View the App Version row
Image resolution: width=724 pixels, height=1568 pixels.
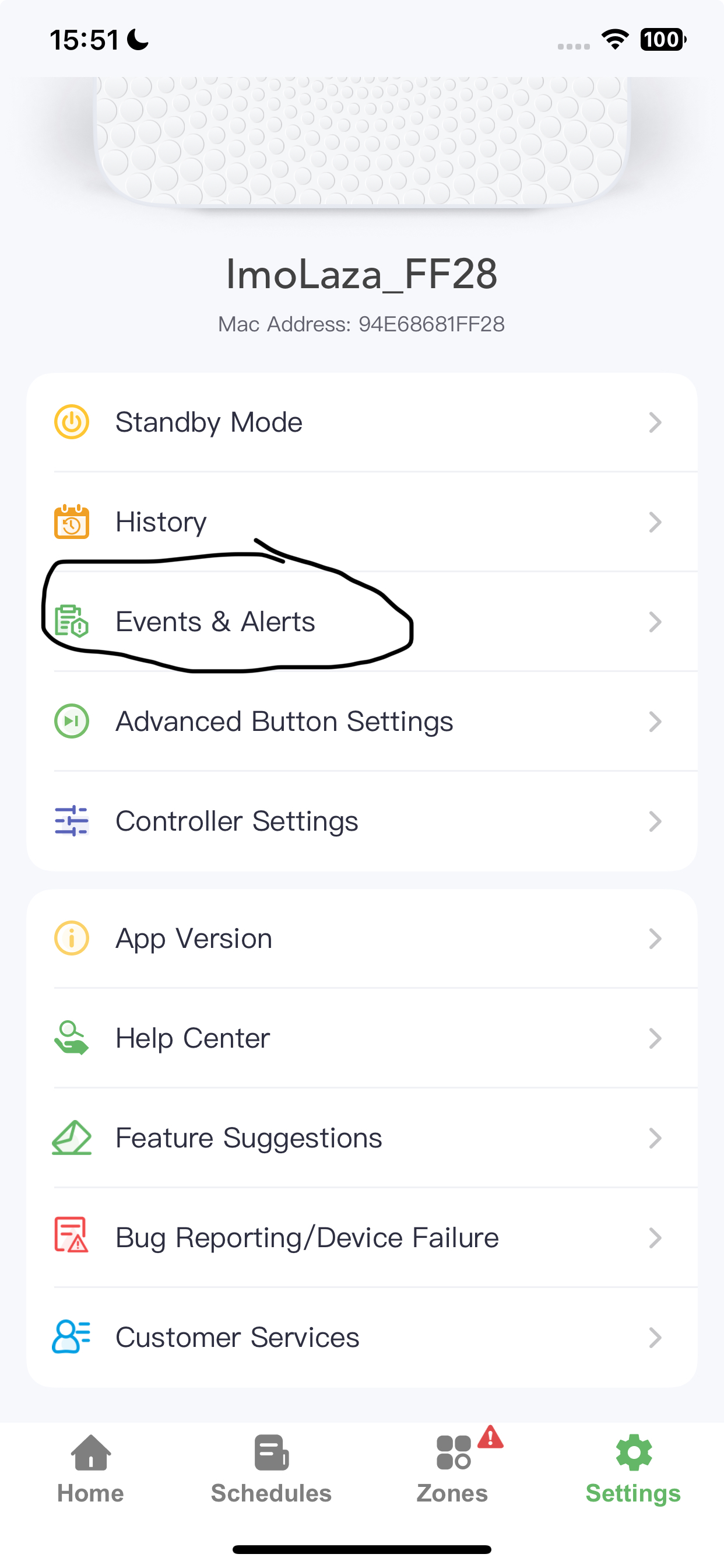(x=362, y=938)
